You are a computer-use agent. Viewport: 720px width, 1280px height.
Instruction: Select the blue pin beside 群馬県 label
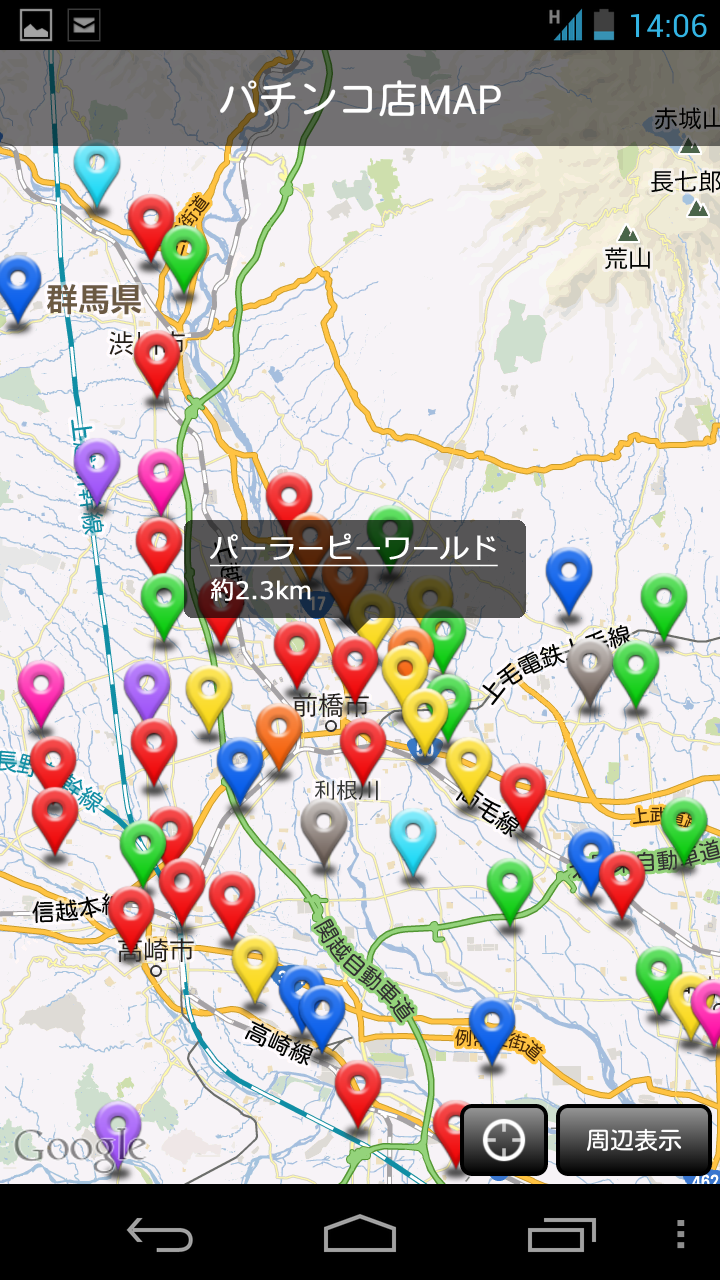pyautogui.click(x=18, y=284)
